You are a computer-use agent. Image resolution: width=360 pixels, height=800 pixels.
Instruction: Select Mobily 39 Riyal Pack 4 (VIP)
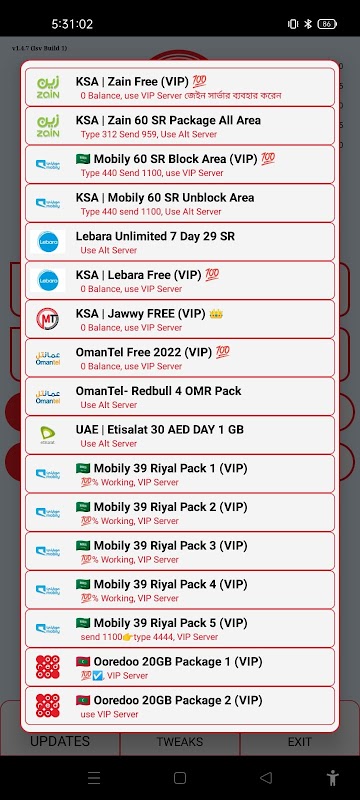tap(180, 590)
